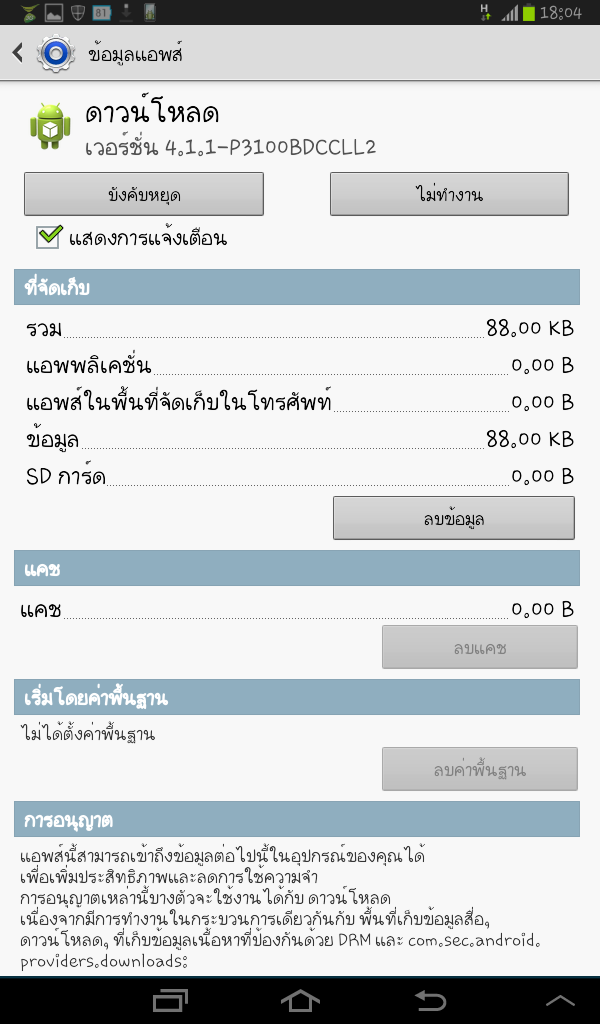Tap the ลบค่าพื้นฐาน (clear defaults) button

point(480,769)
